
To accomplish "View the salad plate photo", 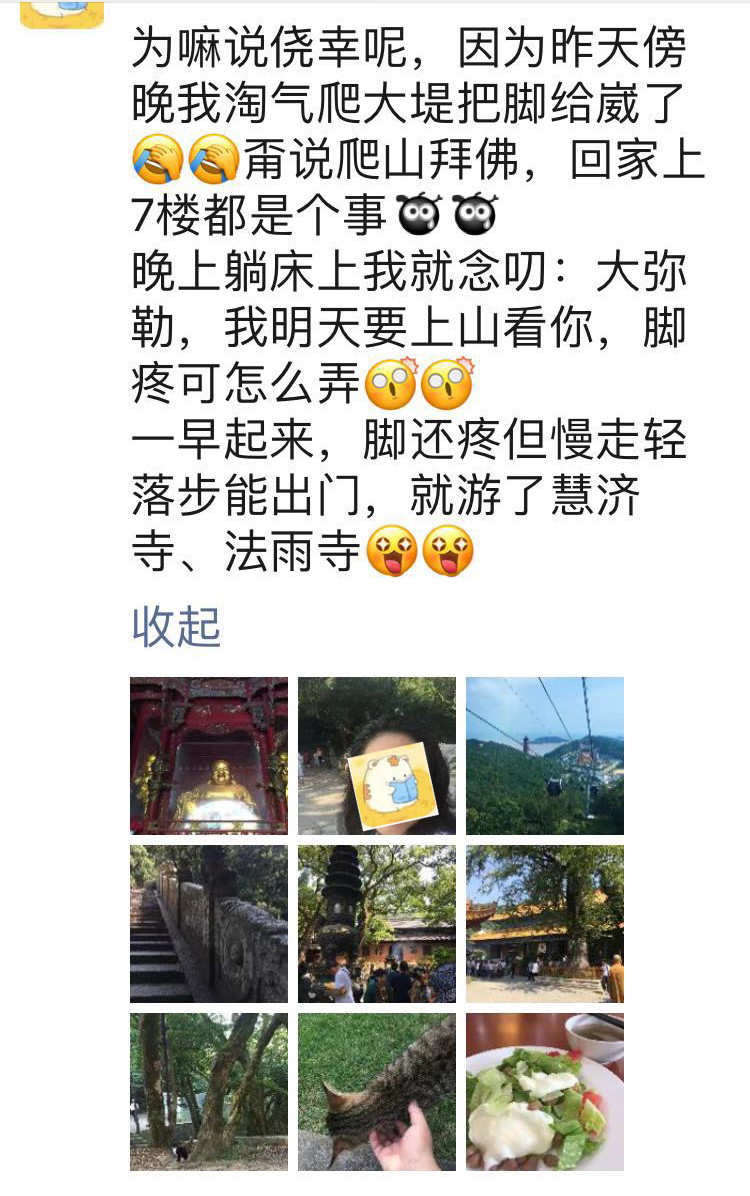I will 545,1092.
